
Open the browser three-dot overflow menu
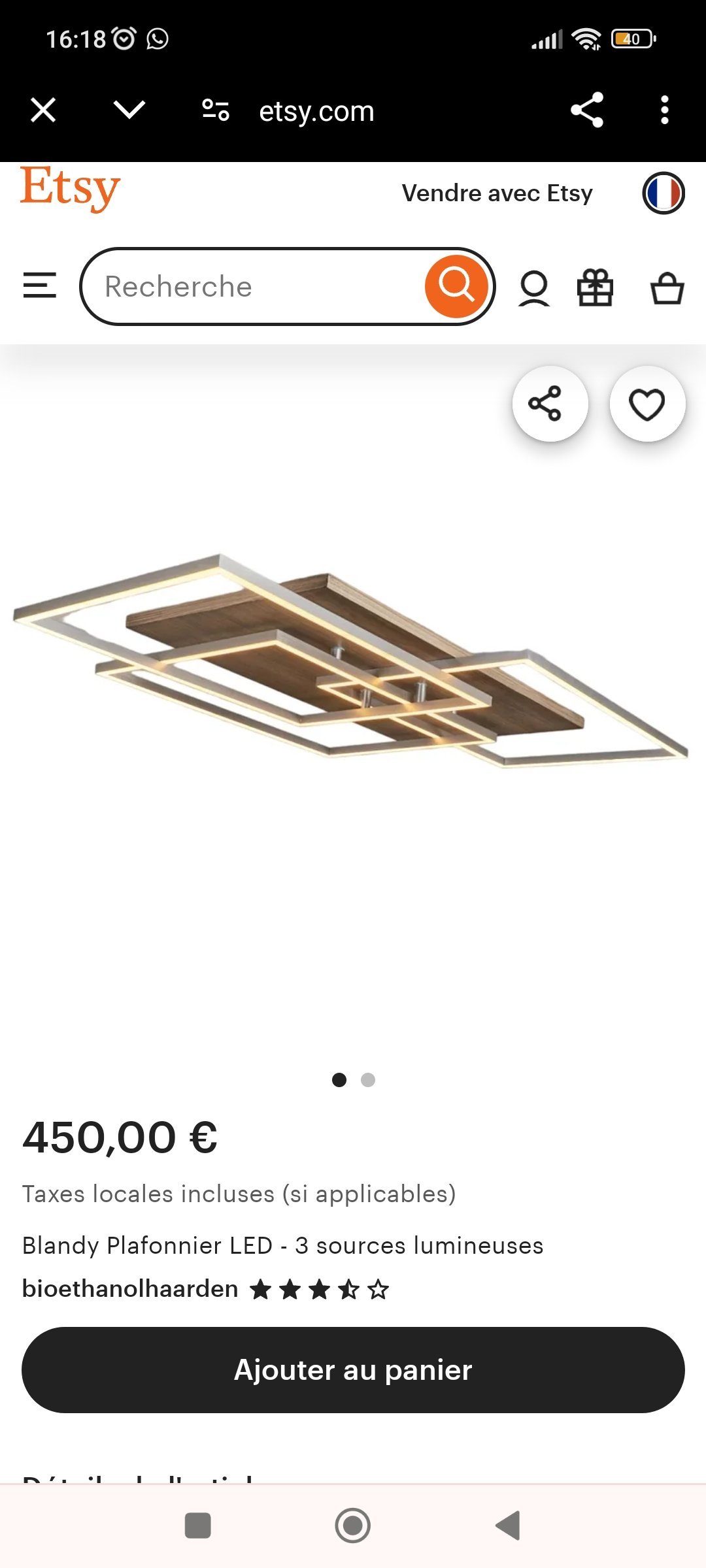point(665,110)
